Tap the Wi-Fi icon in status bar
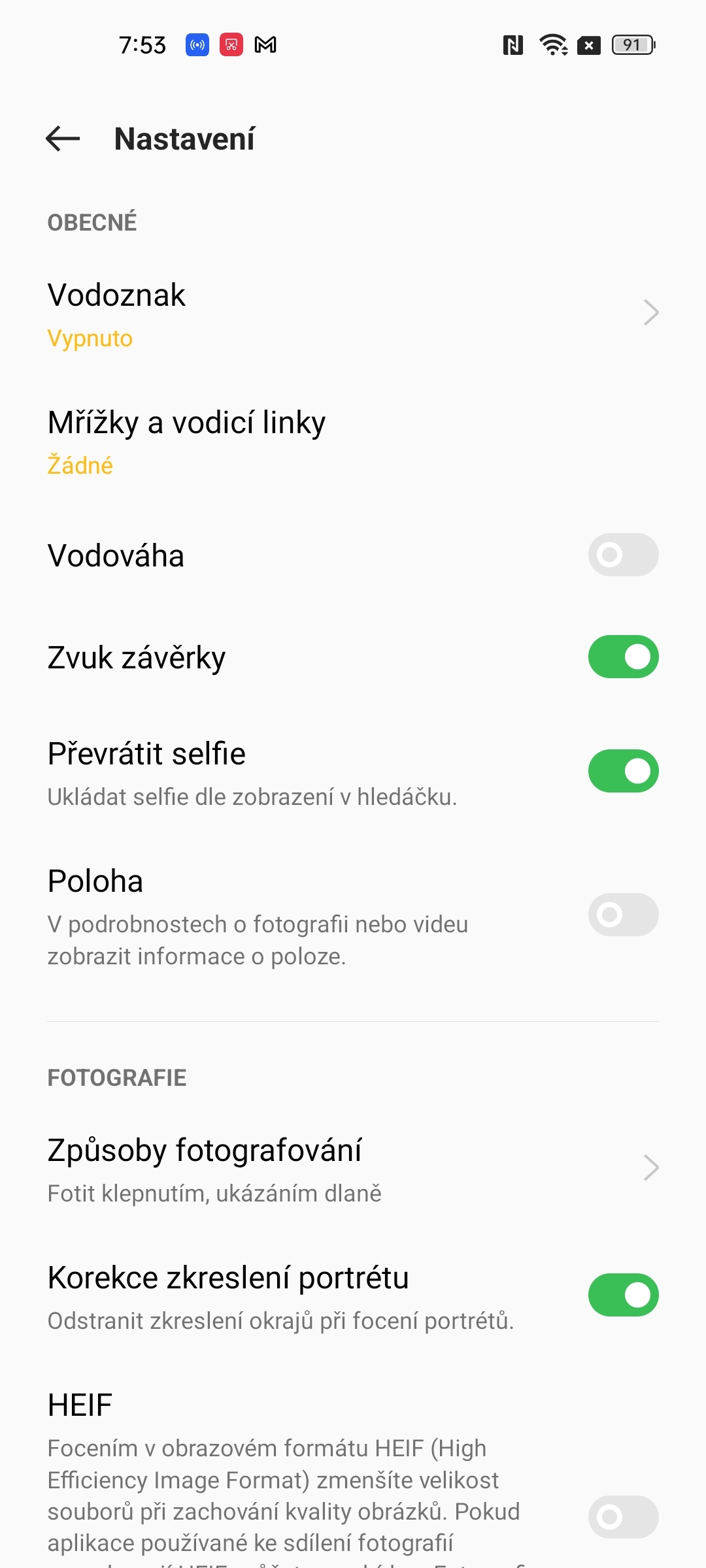 551,46
